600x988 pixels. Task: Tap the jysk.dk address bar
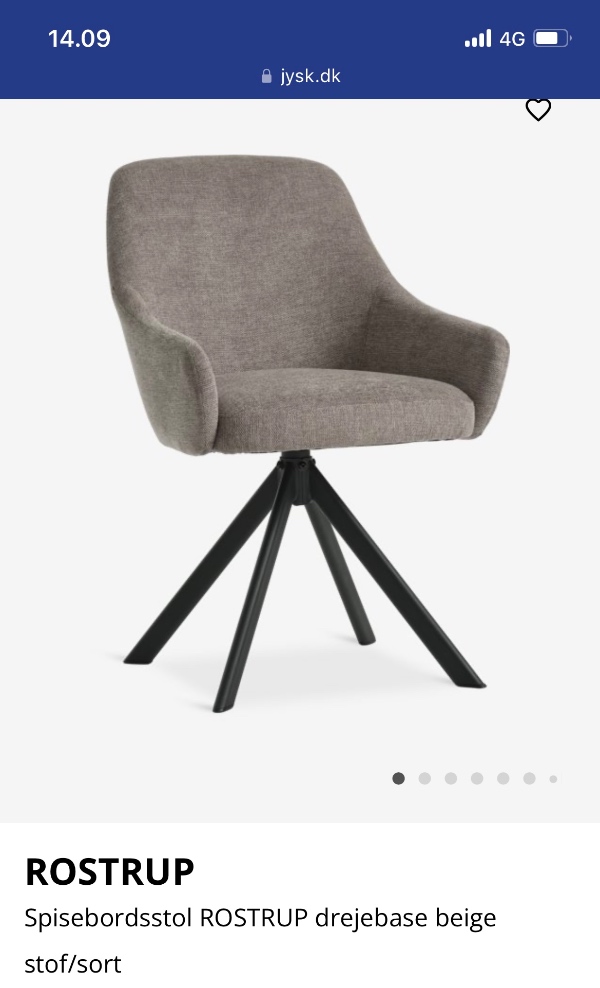[x=300, y=76]
